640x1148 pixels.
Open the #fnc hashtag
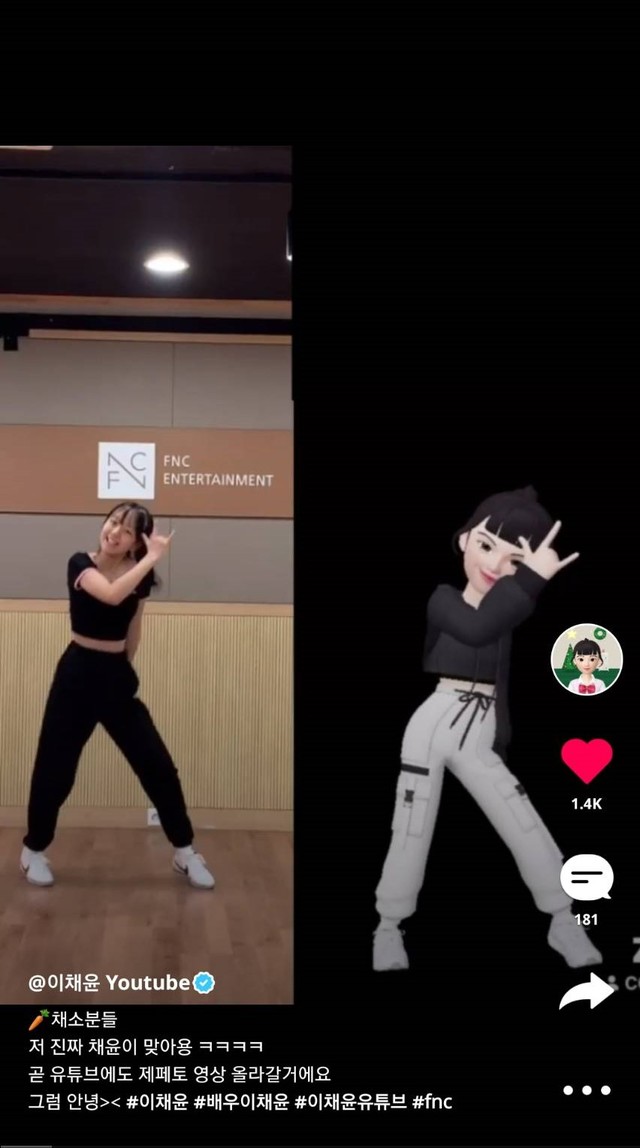click(x=432, y=1102)
